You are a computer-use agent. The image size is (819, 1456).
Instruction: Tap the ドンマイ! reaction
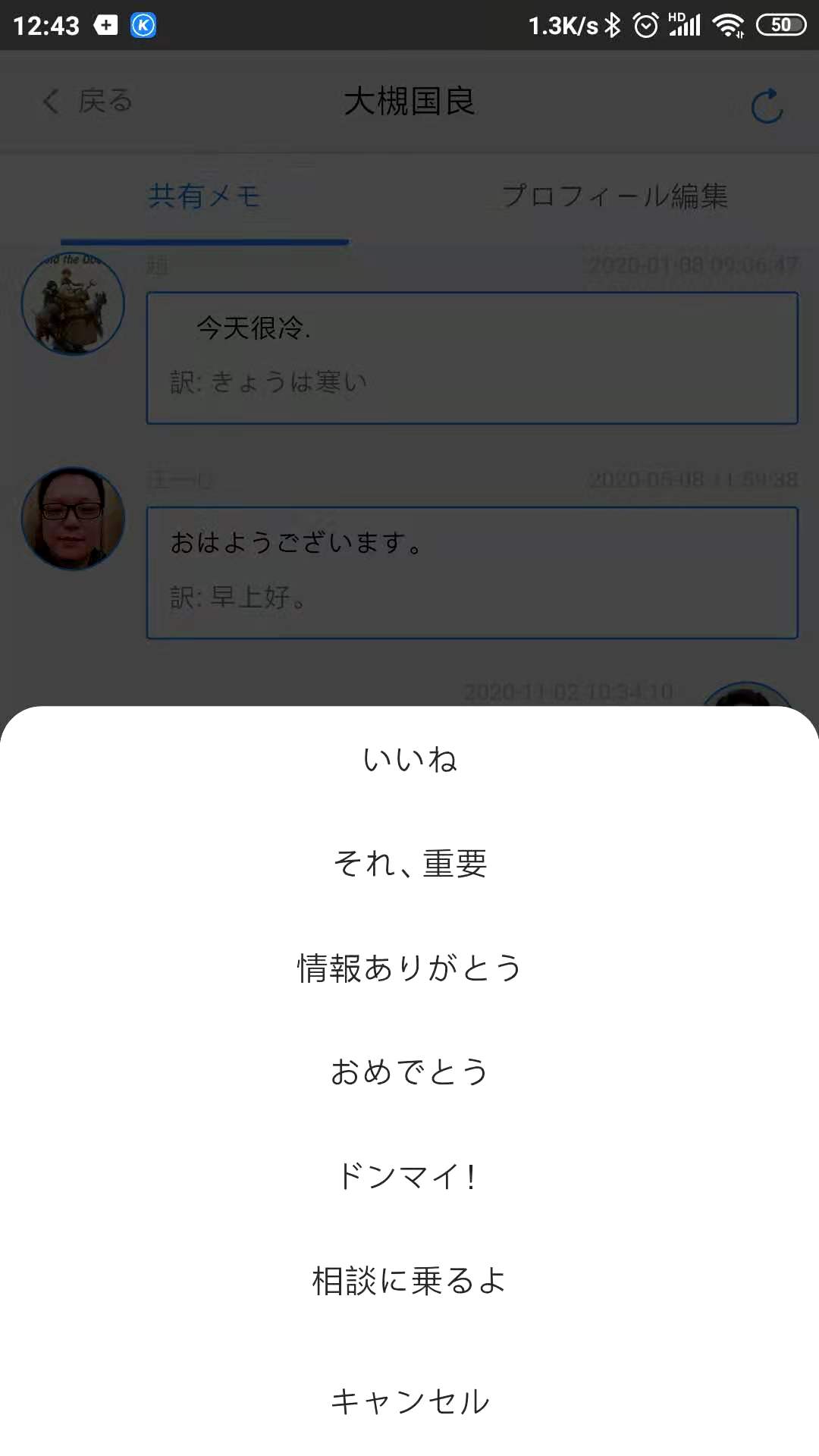tap(409, 1176)
